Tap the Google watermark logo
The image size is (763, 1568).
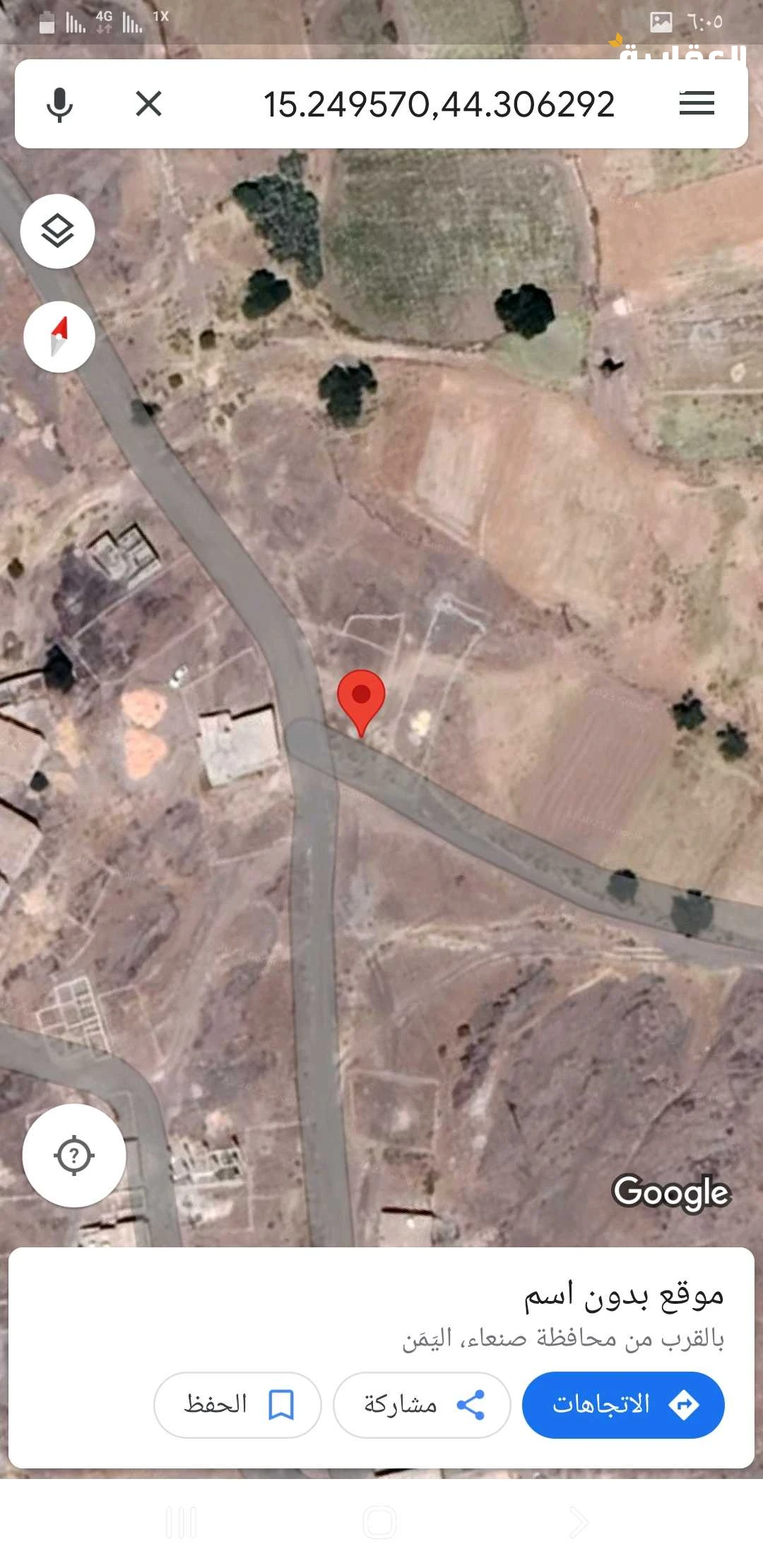pos(672,1192)
